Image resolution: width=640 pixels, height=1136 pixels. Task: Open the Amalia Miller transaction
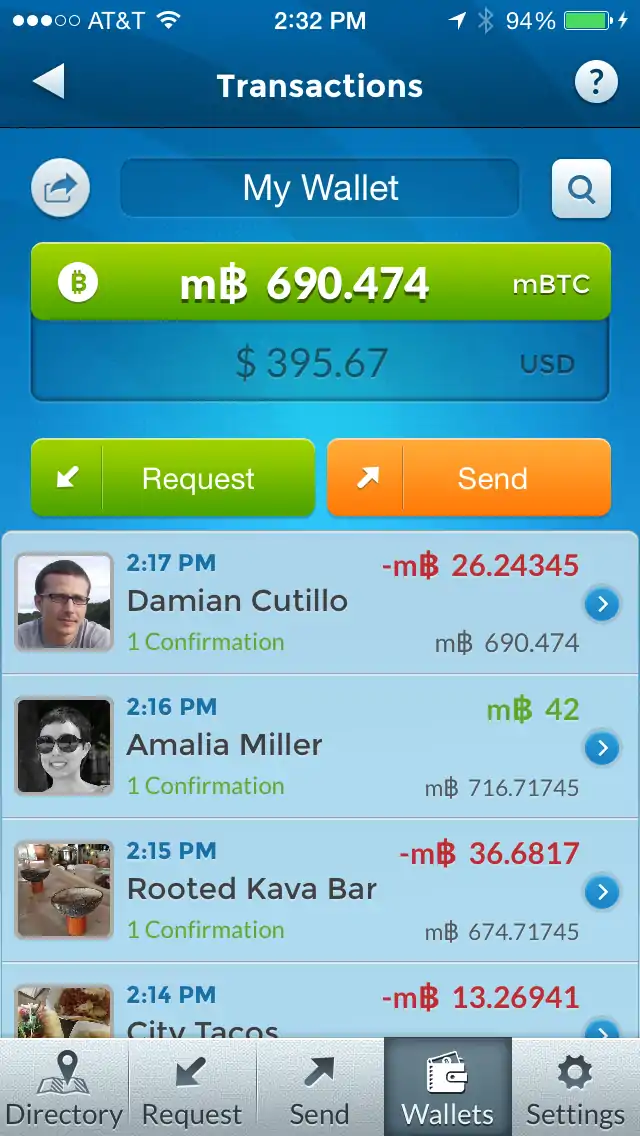tap(320, 746)
